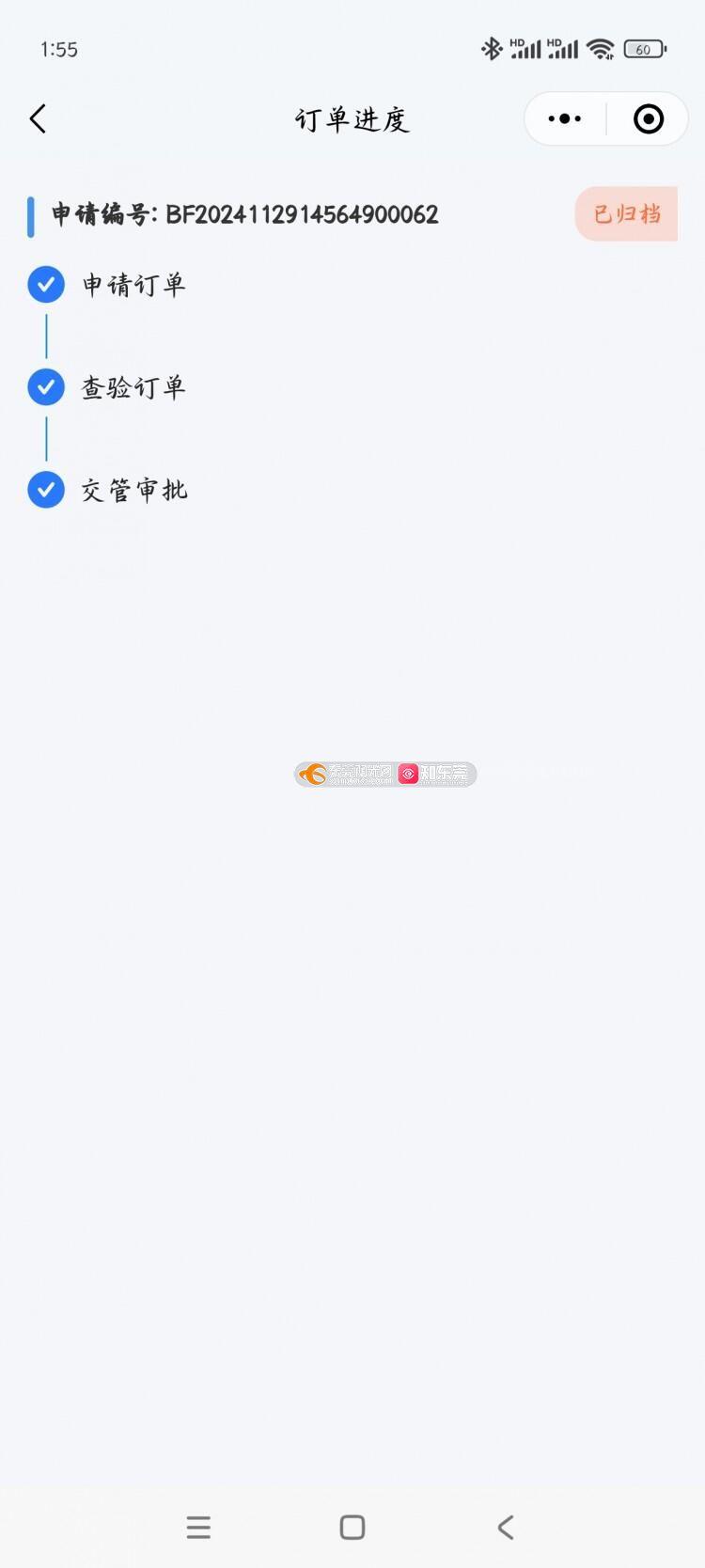
Task: Close the mini program via circle icon
Action: (649, 119)
